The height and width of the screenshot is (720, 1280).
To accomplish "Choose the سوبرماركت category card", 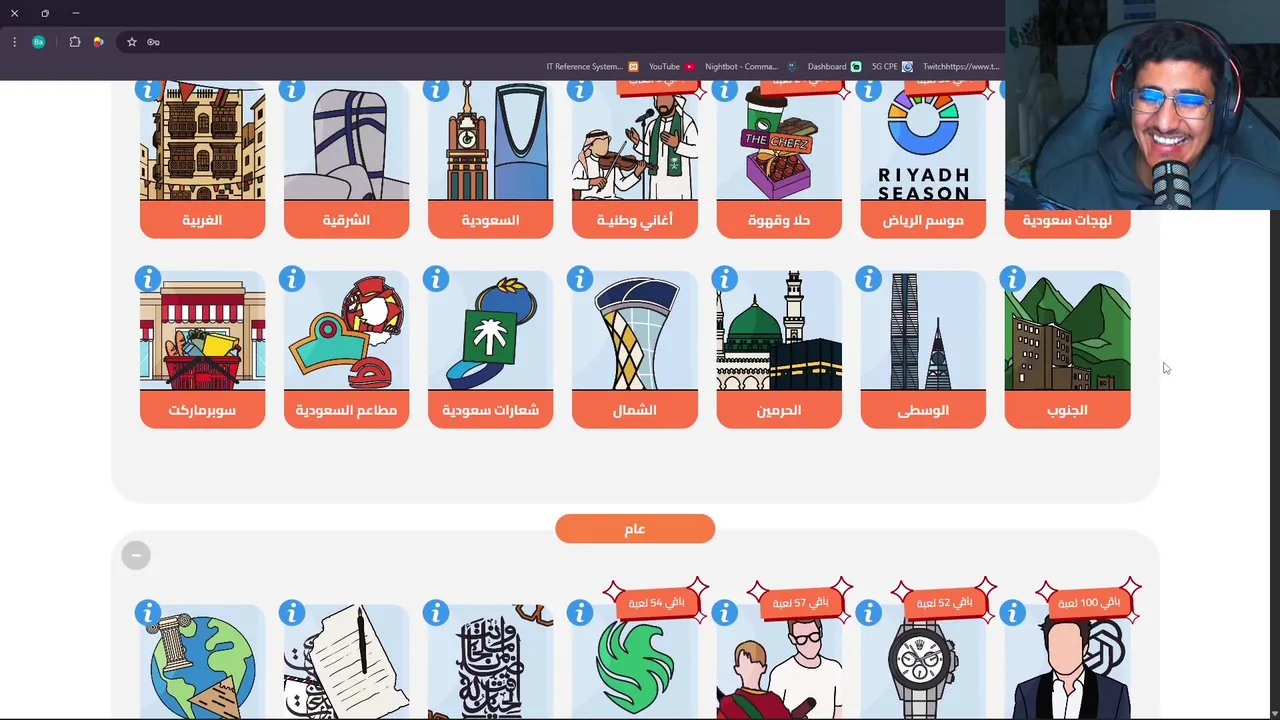I will coord(202,350).
